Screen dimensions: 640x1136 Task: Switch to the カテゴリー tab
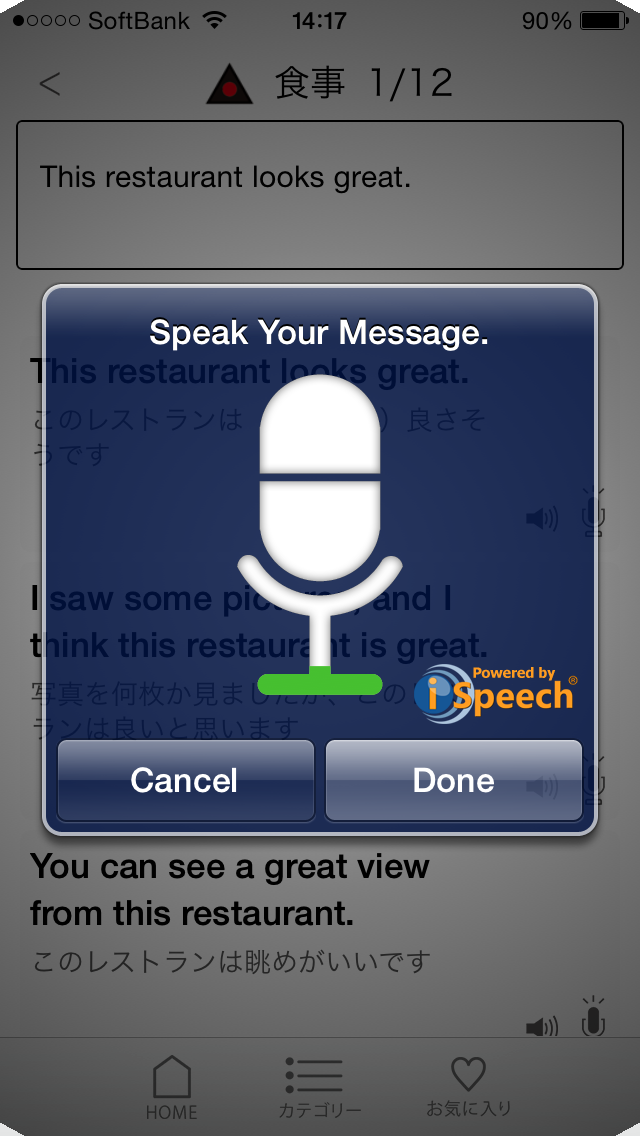point(320,1087)
